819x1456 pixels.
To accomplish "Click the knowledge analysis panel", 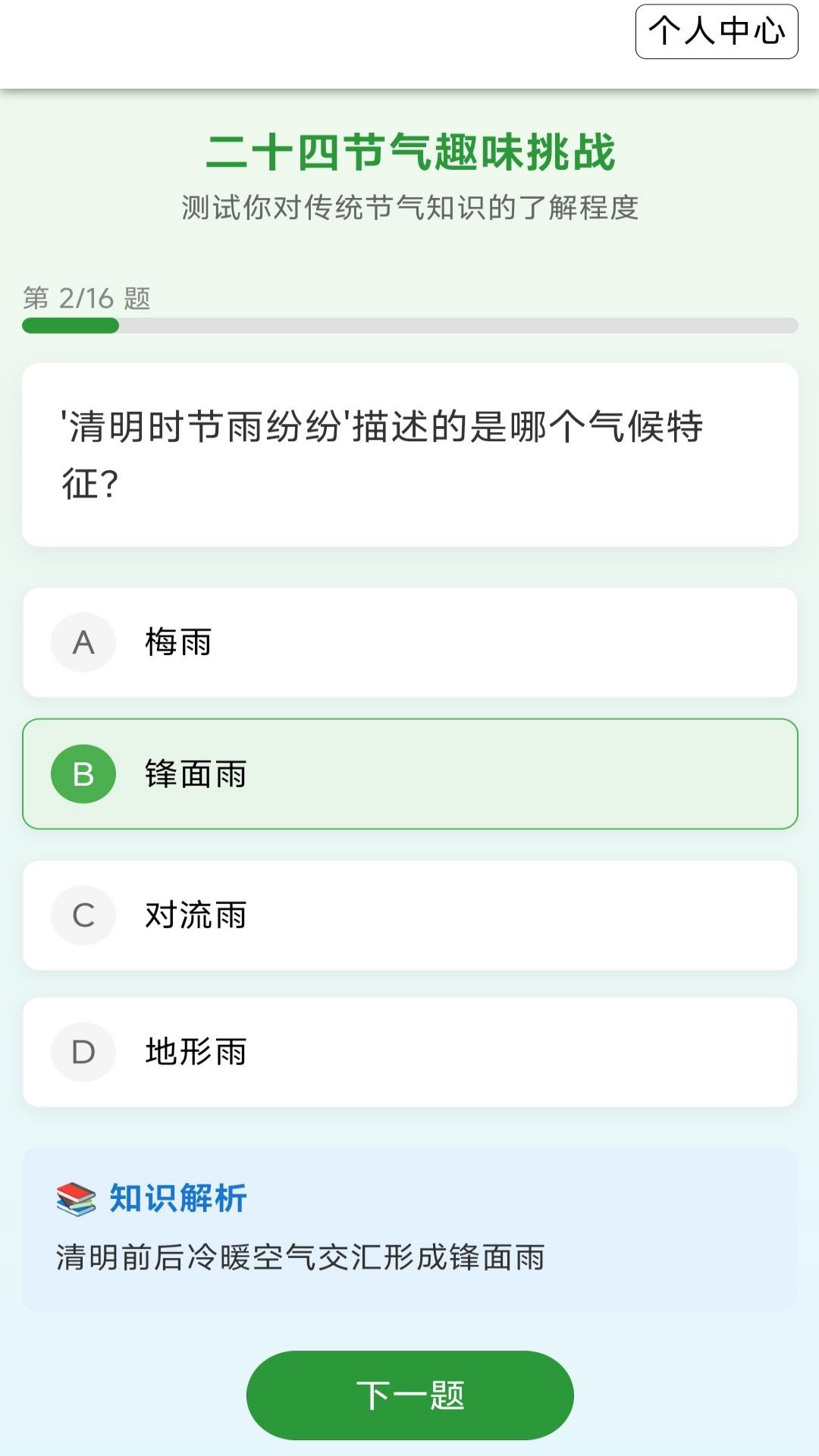I will click(409, 1228).
